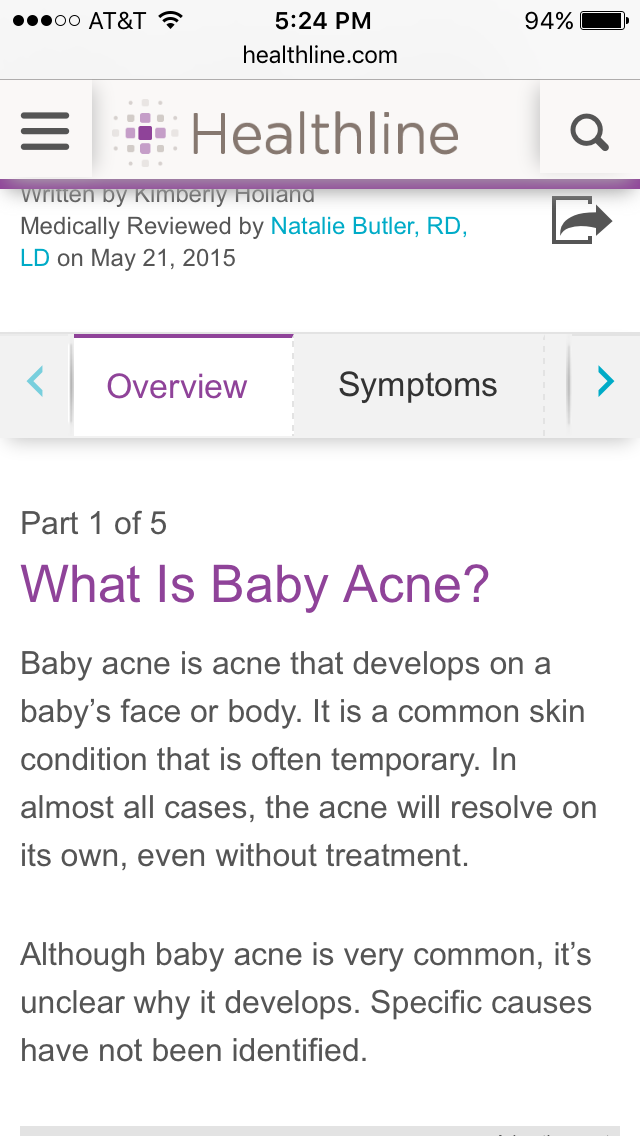Image resolution: width=640 pixels, height=1136 pixels.
Task: Tap the right arrow for more tabs
Action: tap(605, 381)
